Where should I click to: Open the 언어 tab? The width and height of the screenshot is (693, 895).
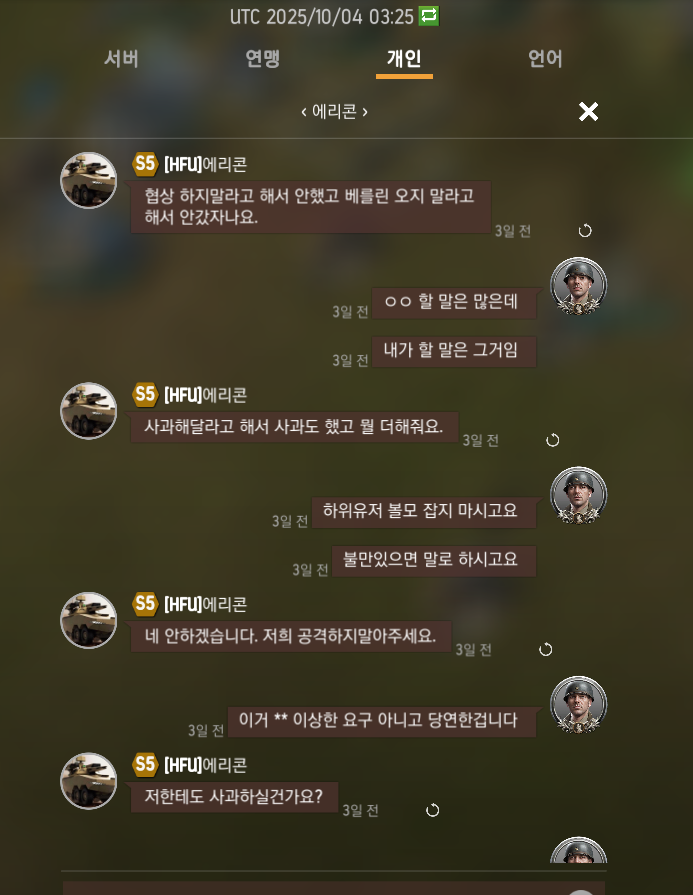coord(545,59)
